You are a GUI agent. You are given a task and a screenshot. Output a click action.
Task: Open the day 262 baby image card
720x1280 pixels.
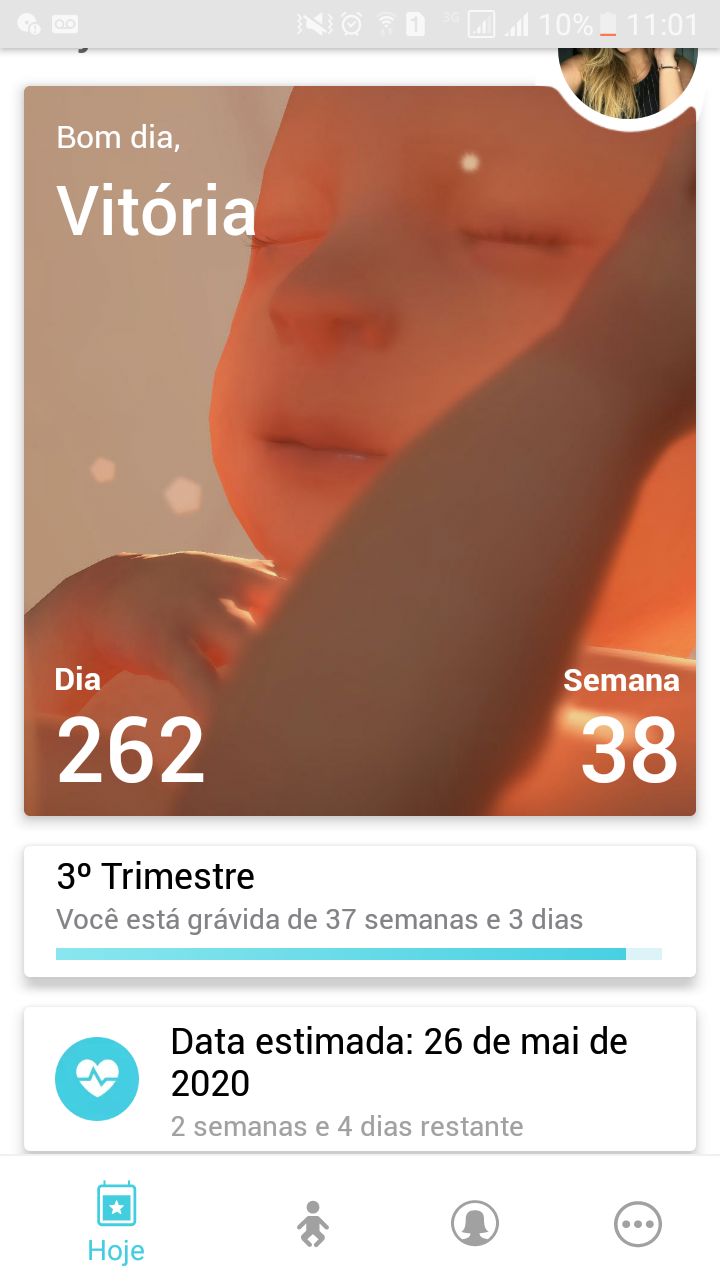pos(360,450)
